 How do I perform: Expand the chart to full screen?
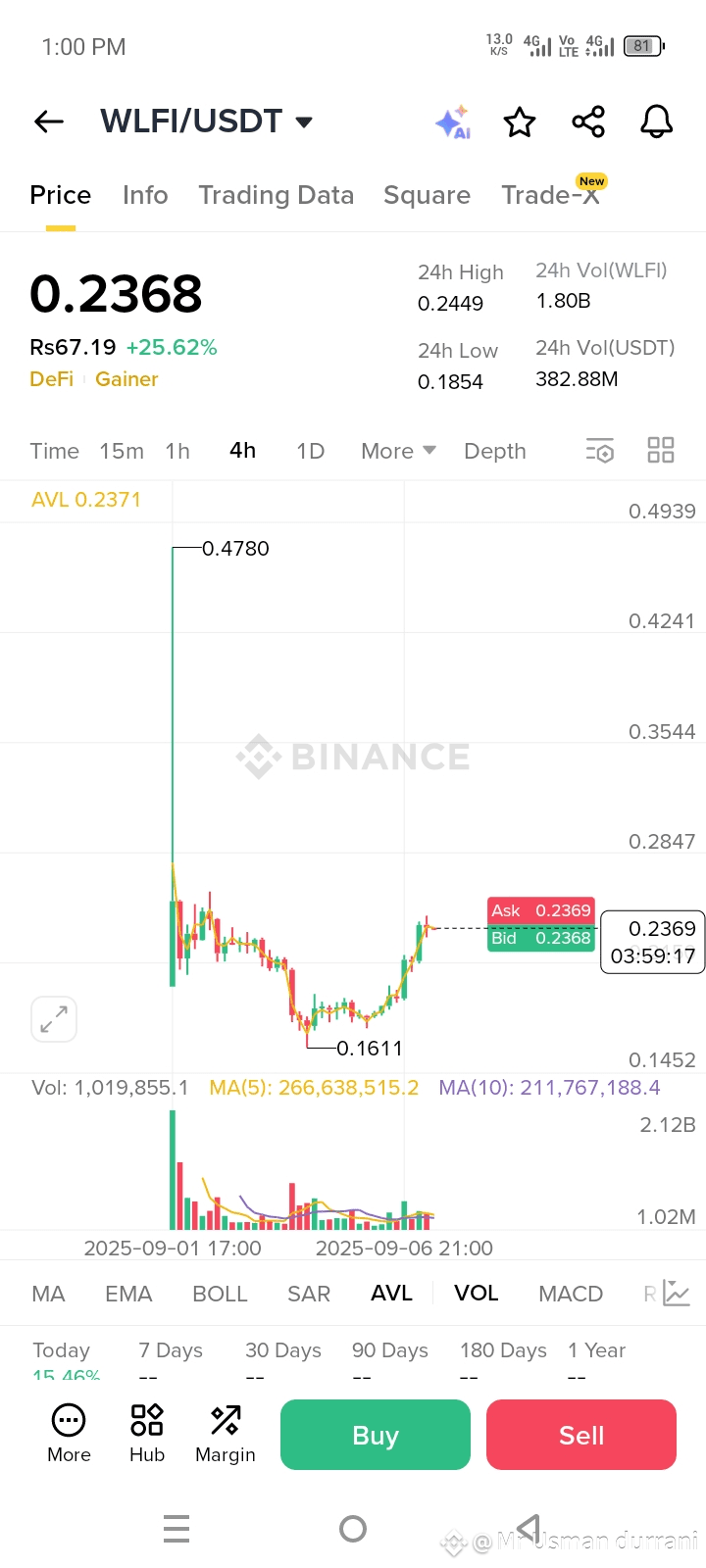(x=54, y=1019)
